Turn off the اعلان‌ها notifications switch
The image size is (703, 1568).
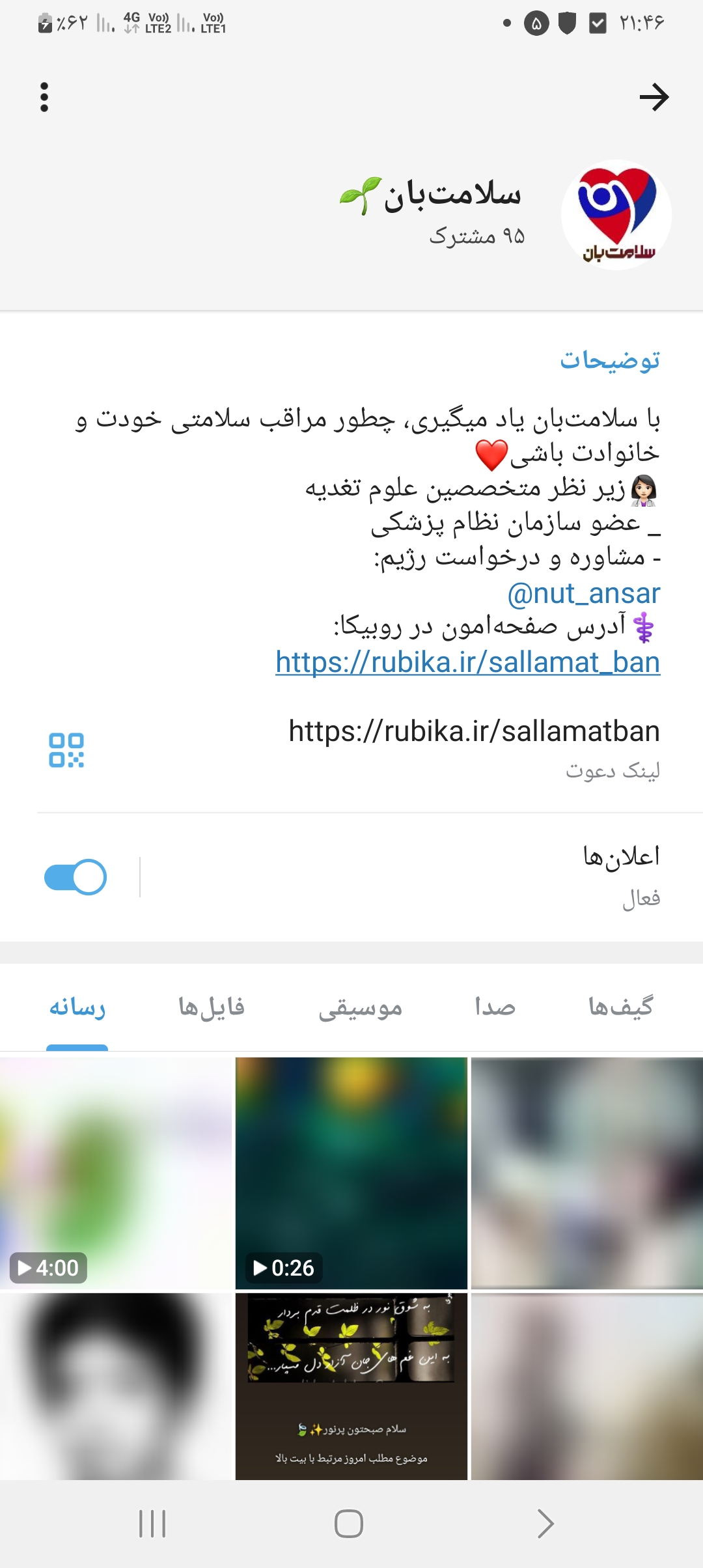point(76,877)
